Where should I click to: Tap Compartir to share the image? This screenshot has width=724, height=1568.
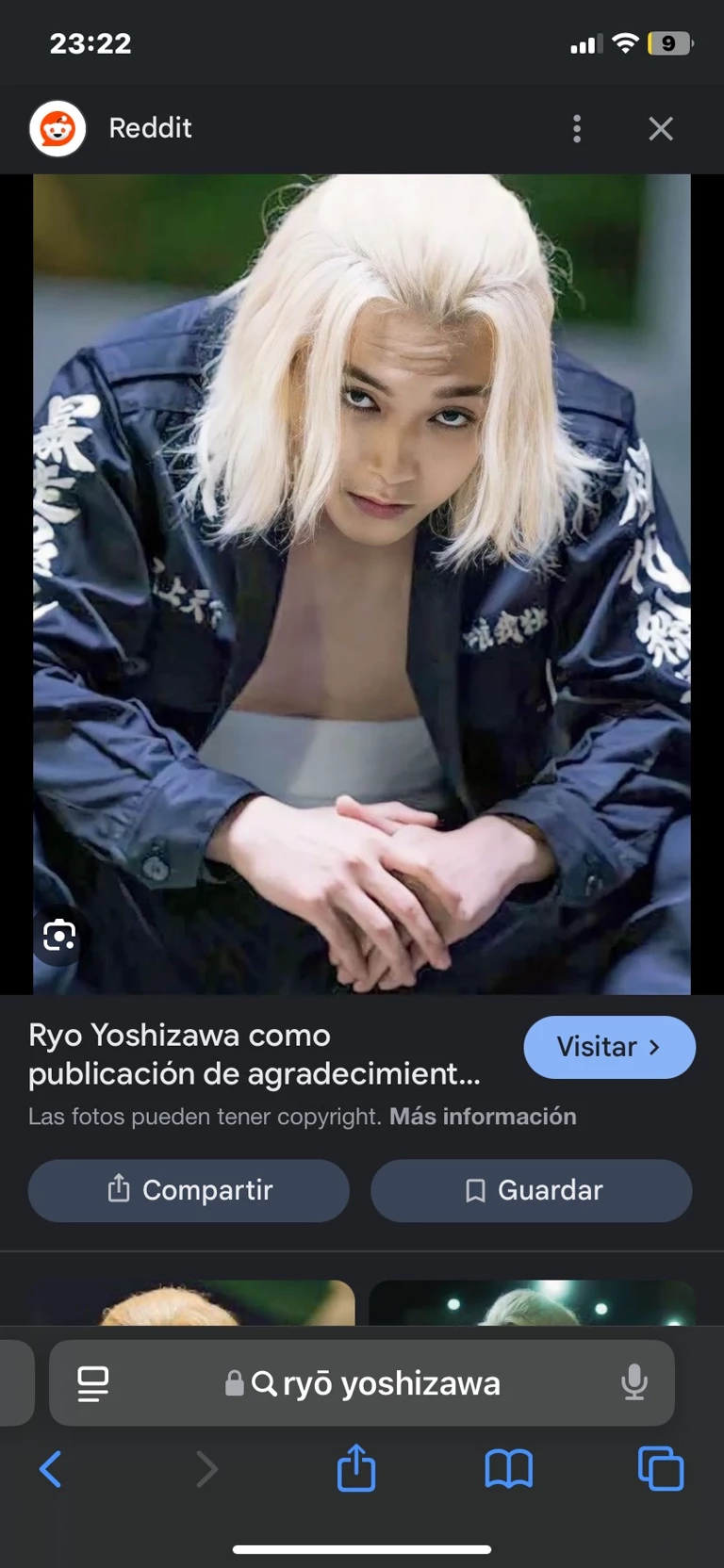[x=189, y=1190]
